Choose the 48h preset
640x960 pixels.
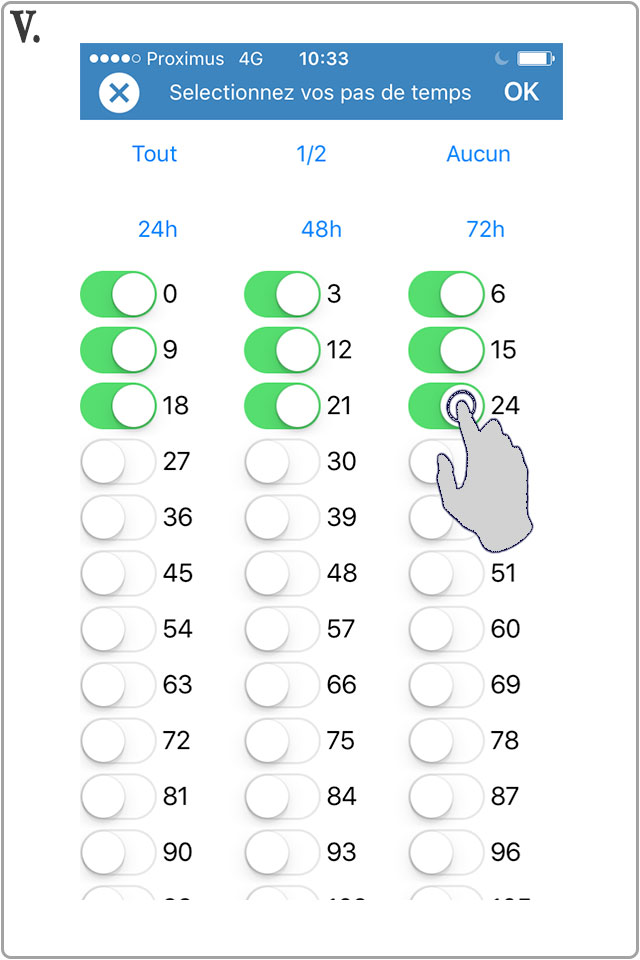tap(321, 229)
